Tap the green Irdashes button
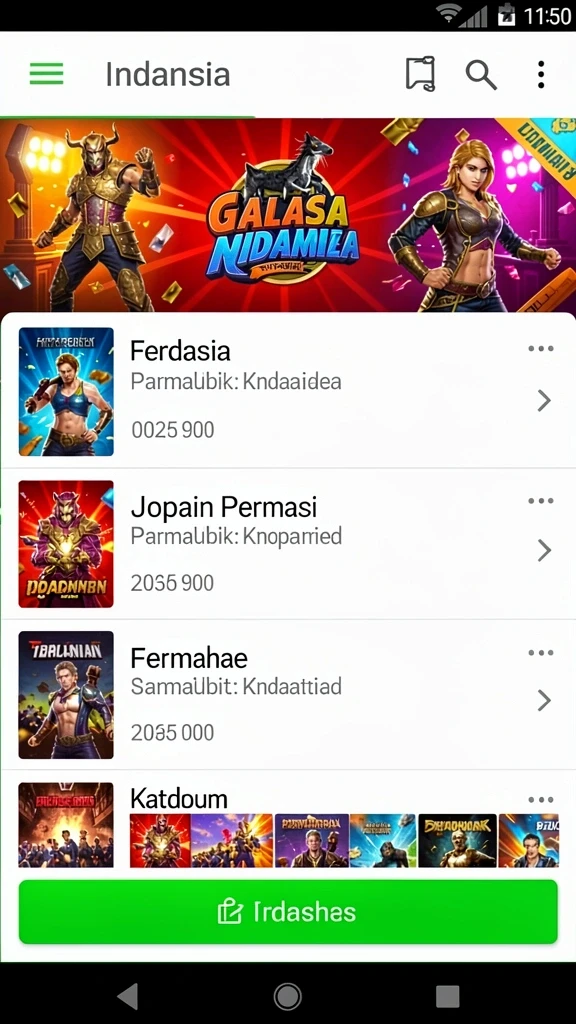The width and height of the screenshot is (576, 1024). coord(288,912)
